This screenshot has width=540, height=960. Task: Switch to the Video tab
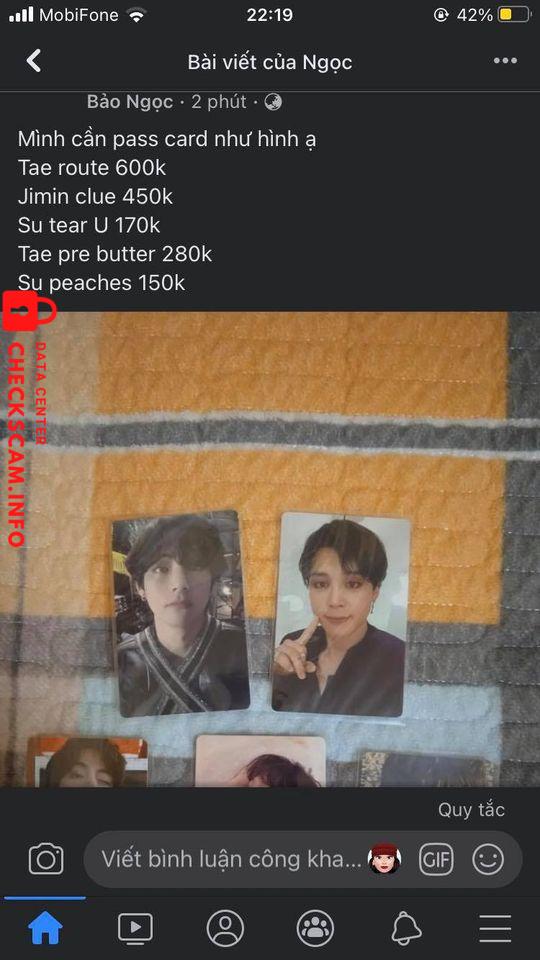(135, 928)
